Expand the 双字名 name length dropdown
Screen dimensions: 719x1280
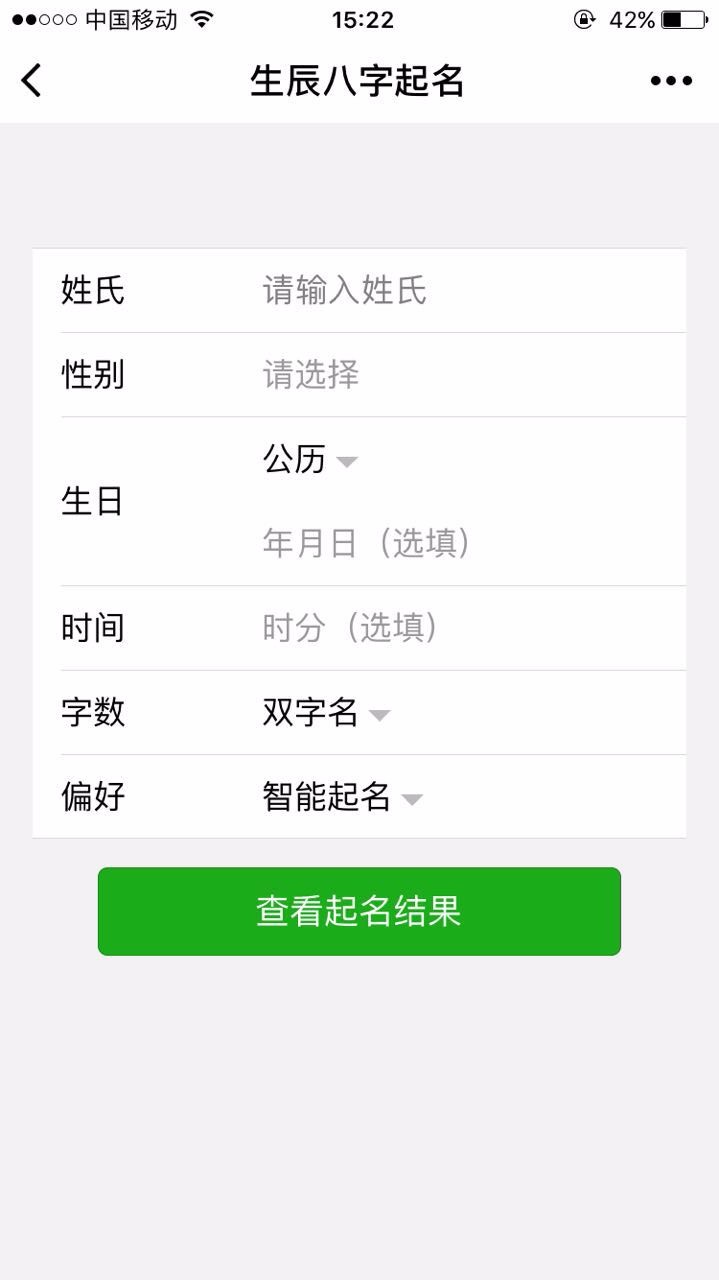click(x=326, y=713)
